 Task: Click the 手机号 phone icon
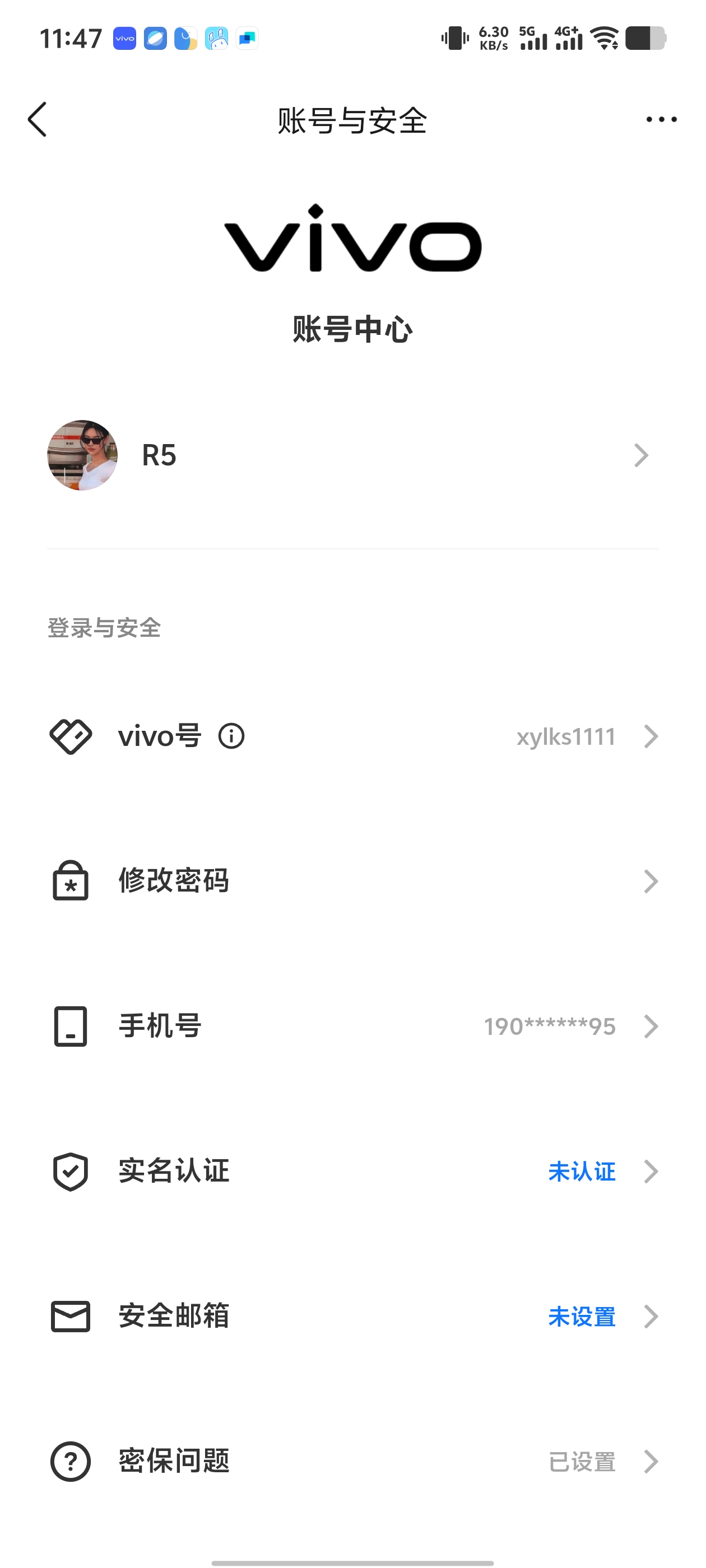(70, 1026)
